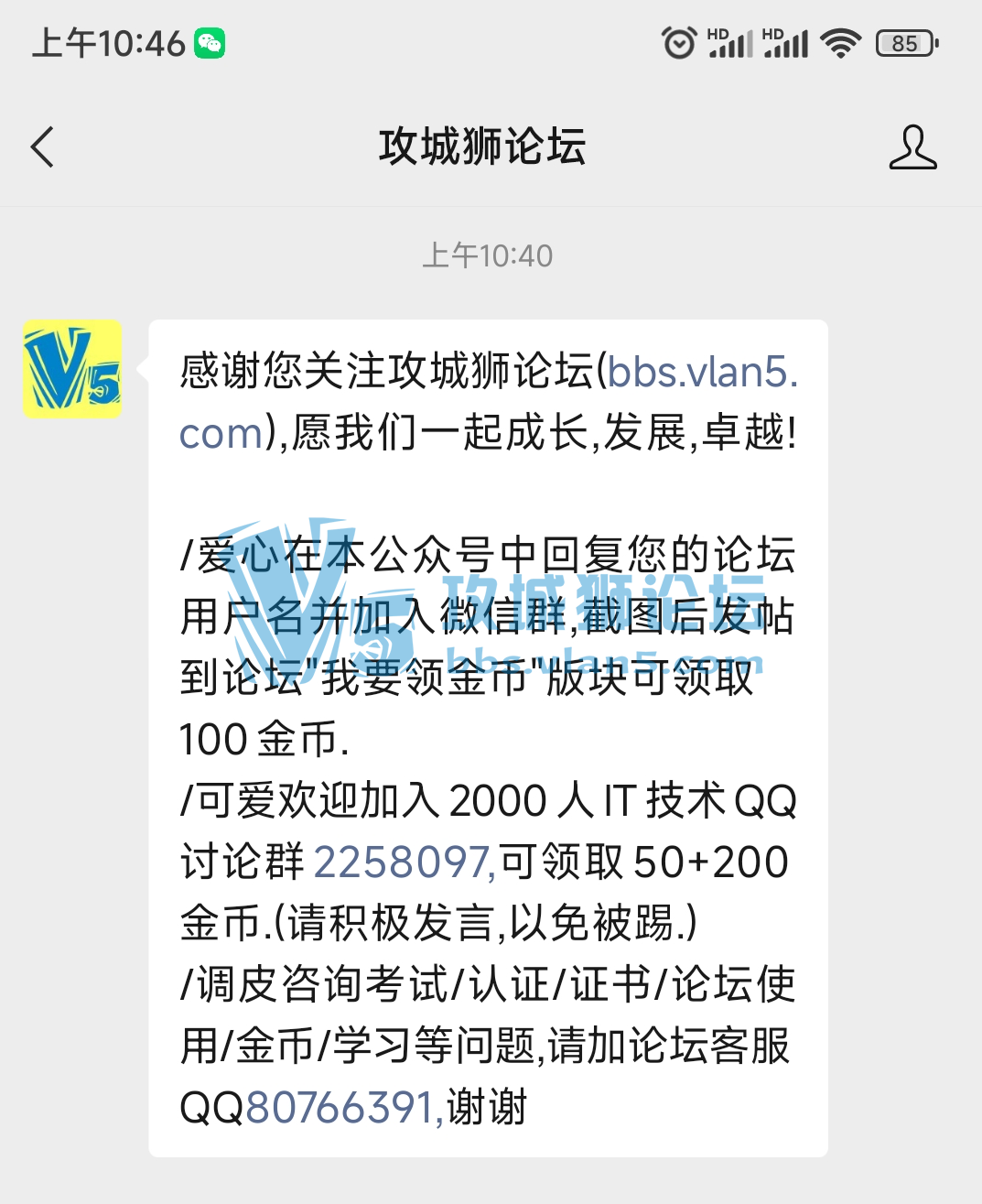
Task: Open the account profile icon
Action: [912, 147]
